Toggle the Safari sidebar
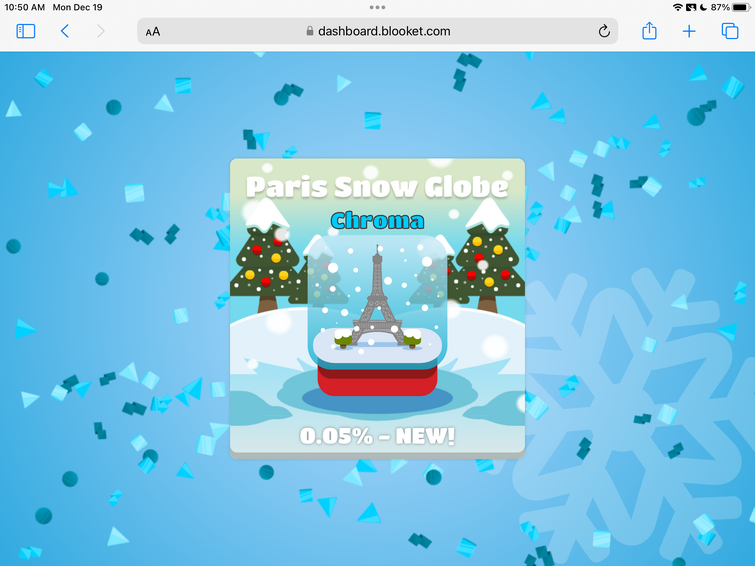Viewport: 755px width, 566px height. coord(26,31)
